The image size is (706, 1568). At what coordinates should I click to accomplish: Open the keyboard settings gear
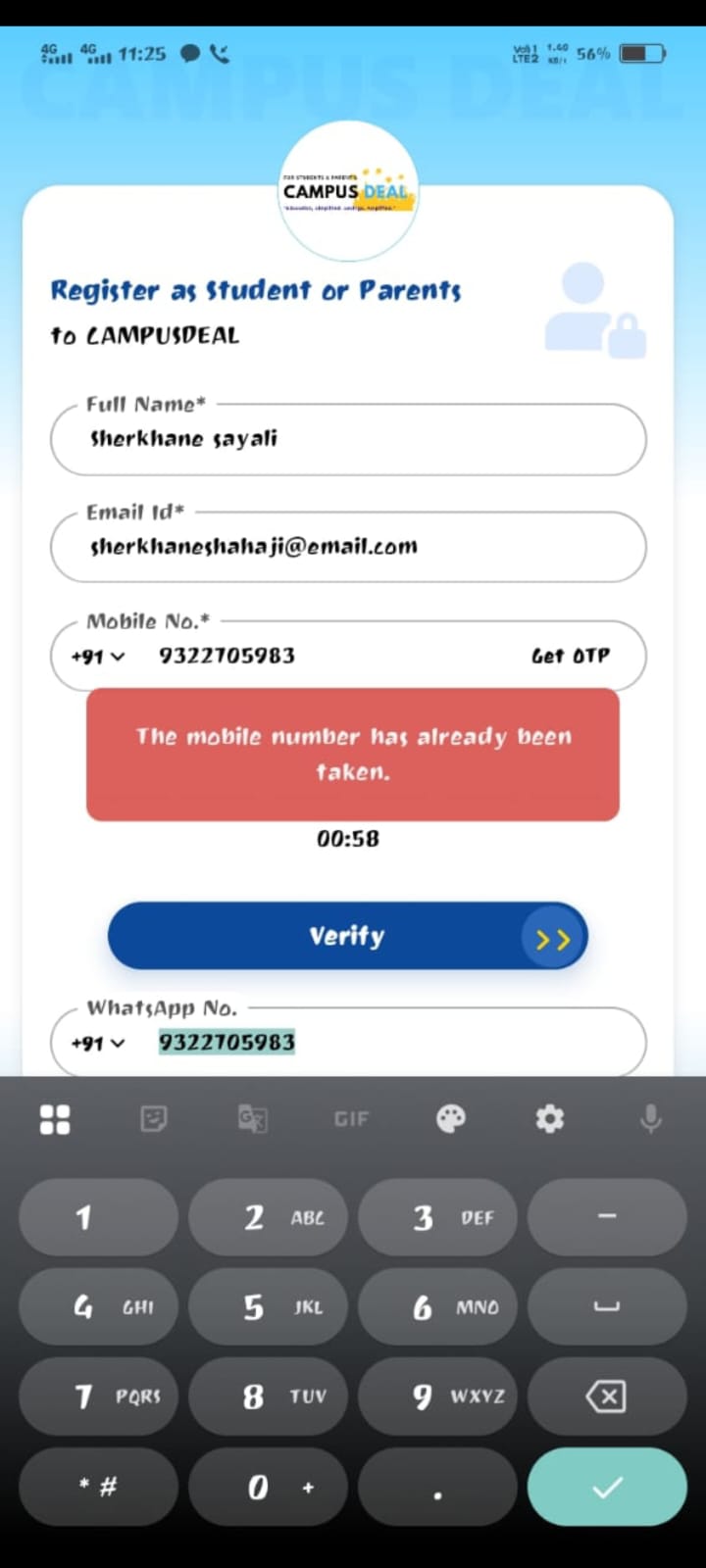(550, 1118)
